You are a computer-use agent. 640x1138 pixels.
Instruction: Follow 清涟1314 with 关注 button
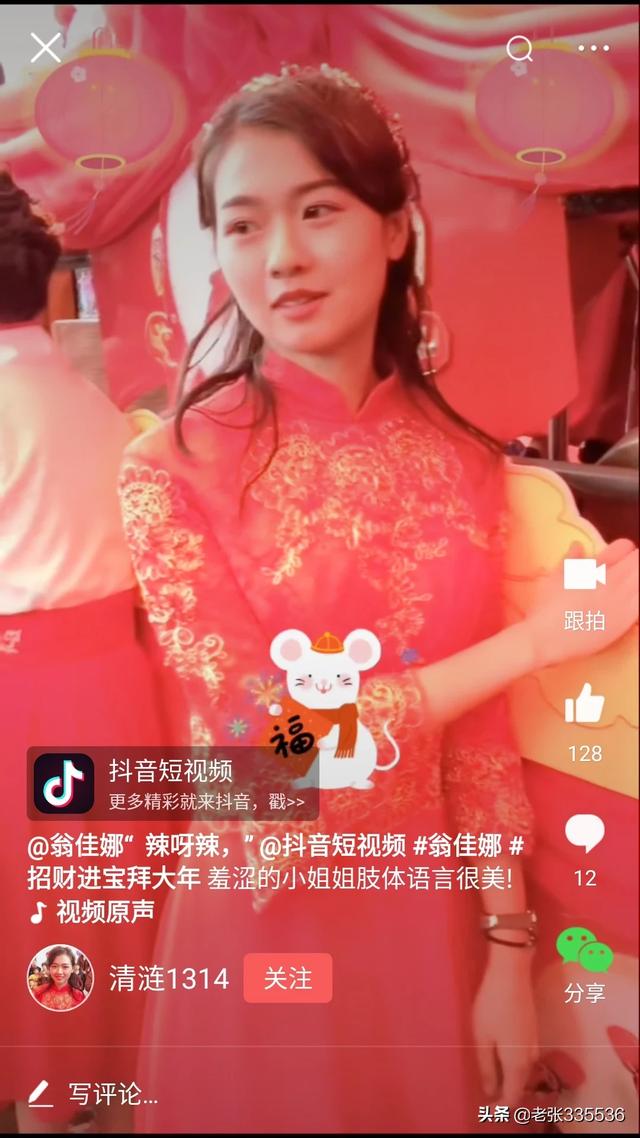[288, 978]
